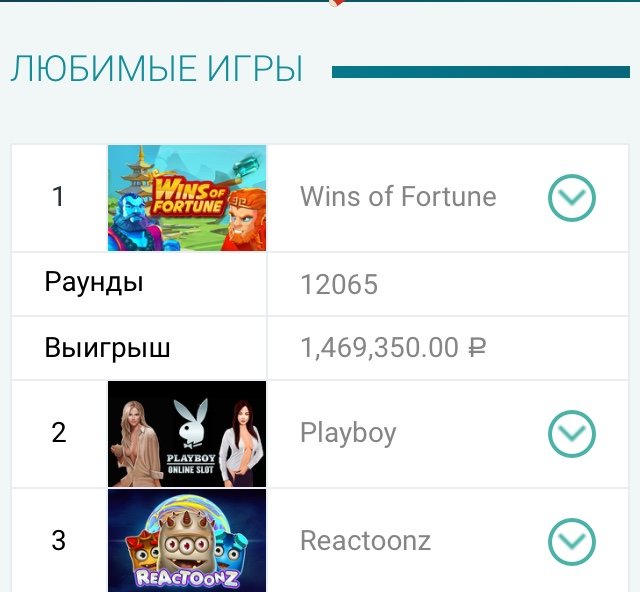Open the Playboy slot thumbnail

coord(187,434)
